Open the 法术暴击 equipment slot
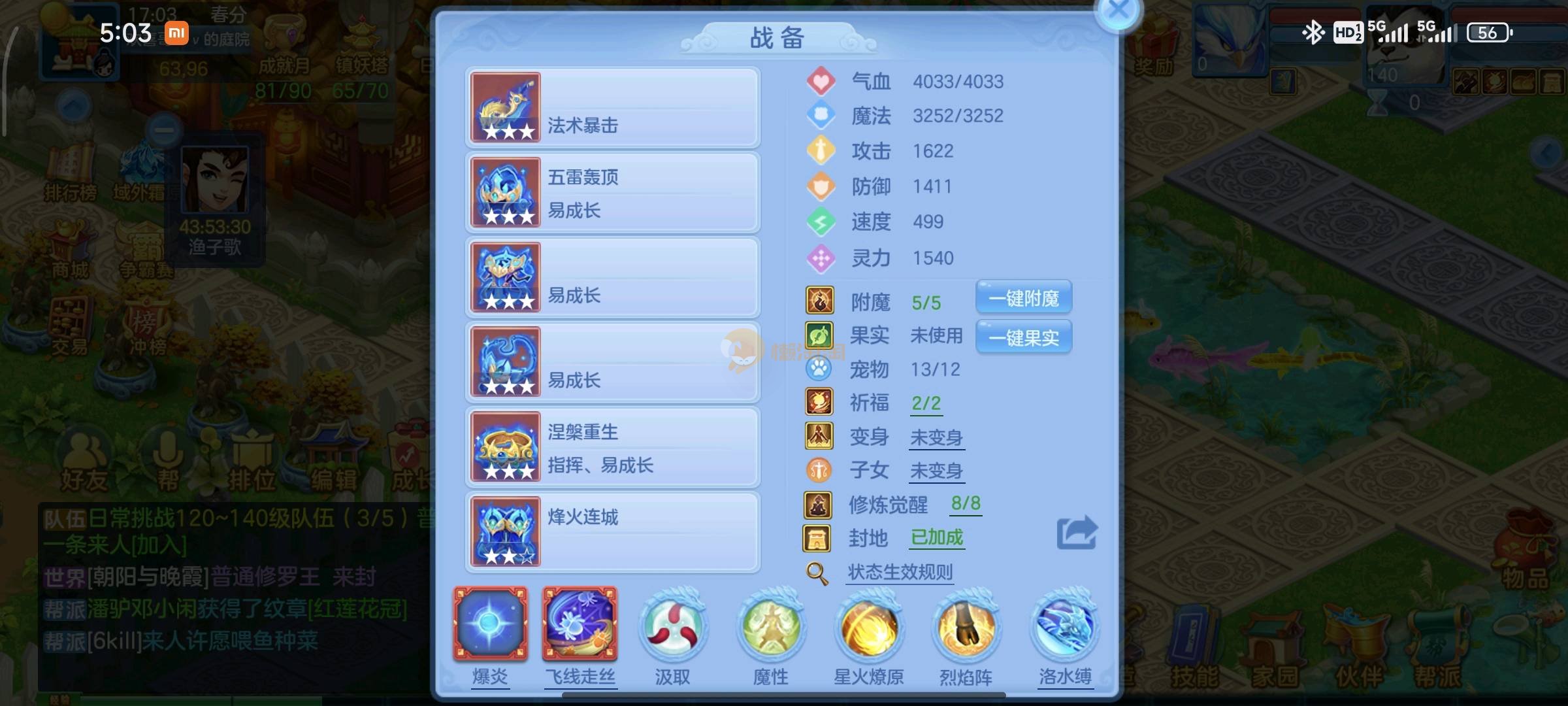 (x=612, y=108)
